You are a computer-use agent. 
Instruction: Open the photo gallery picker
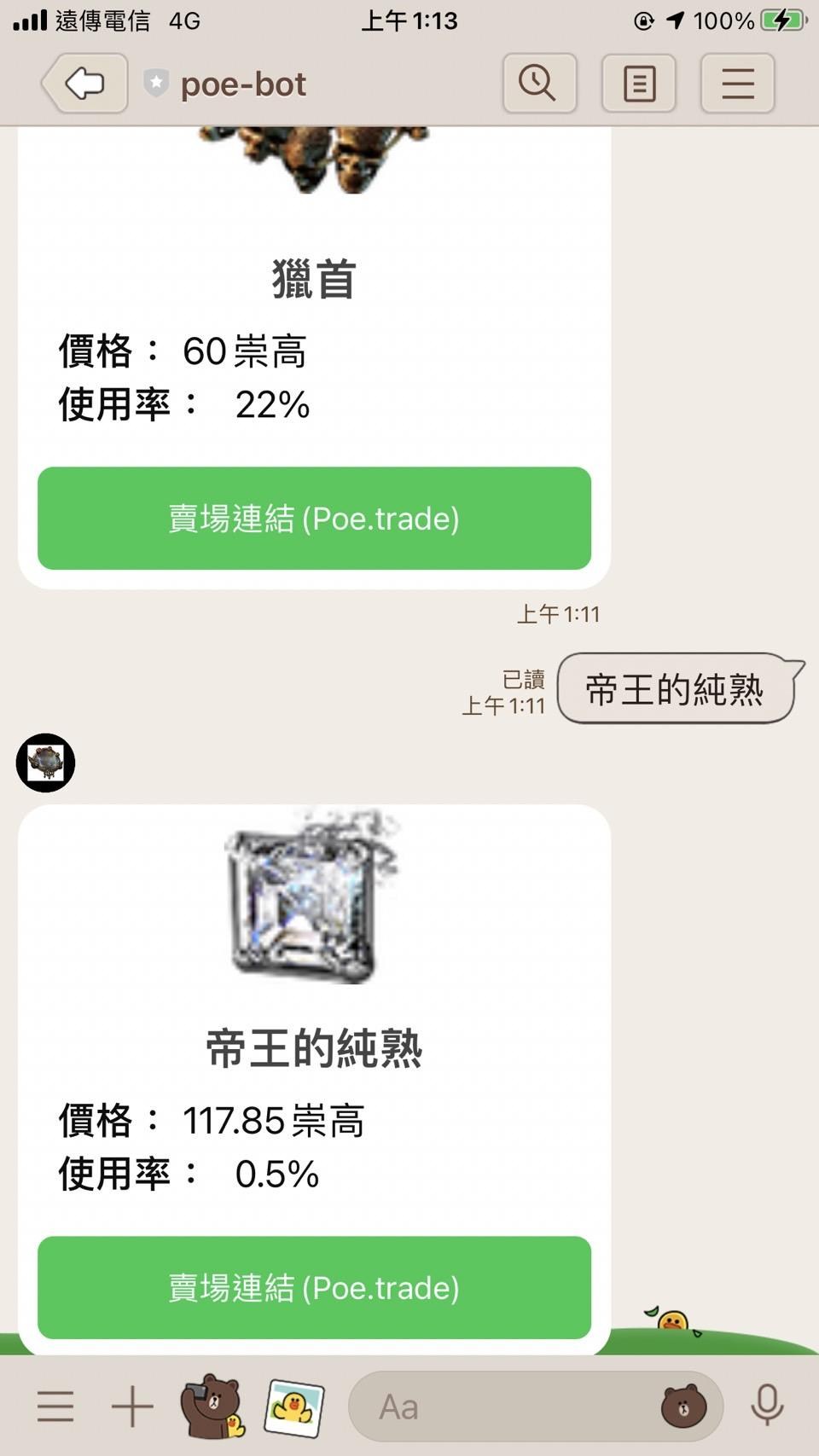point(294,1407)
